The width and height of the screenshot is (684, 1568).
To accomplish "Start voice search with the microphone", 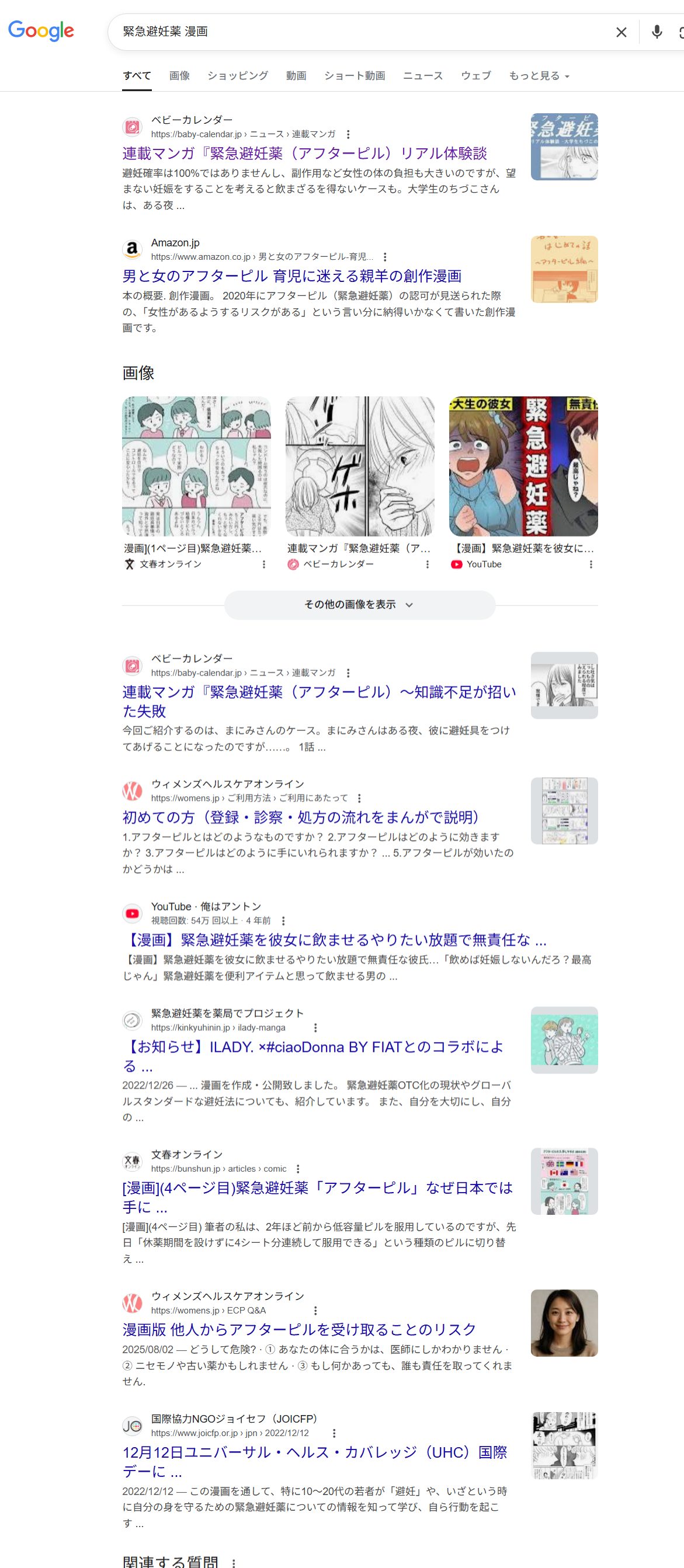I will tap(657, 32).
